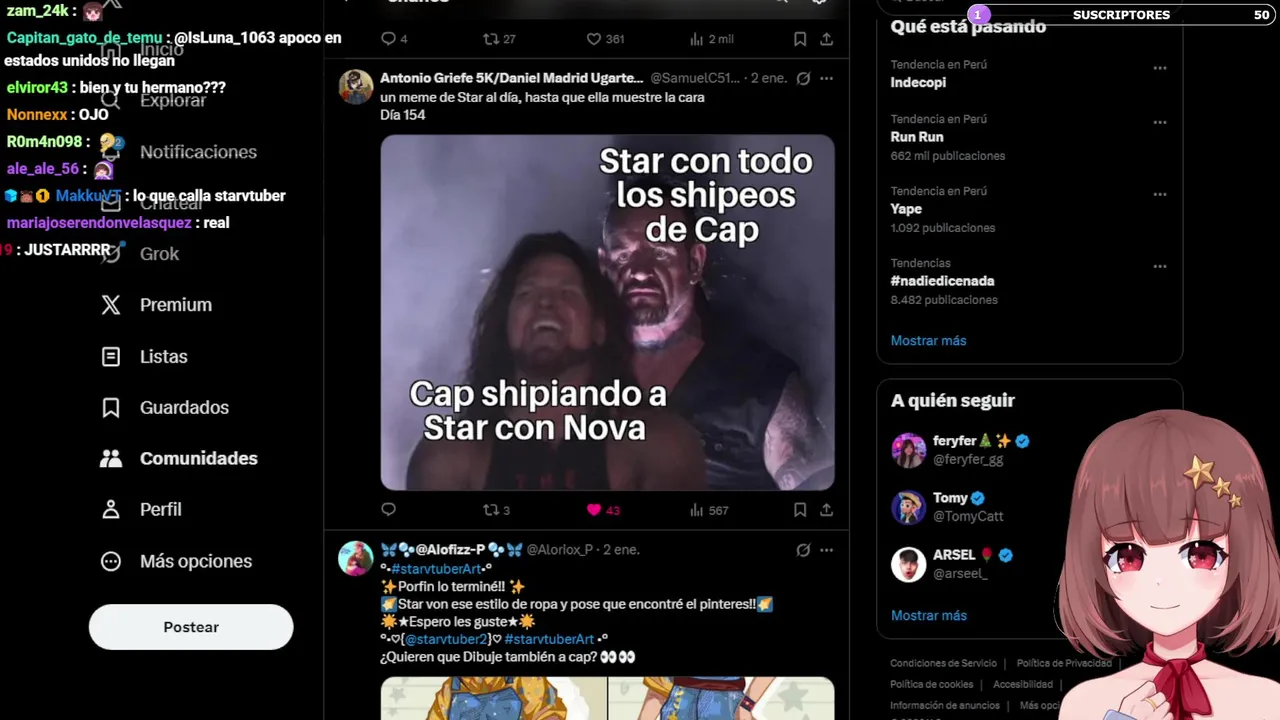
Task: Like the Antonio Griefe meme post
Action: (594, 510)
